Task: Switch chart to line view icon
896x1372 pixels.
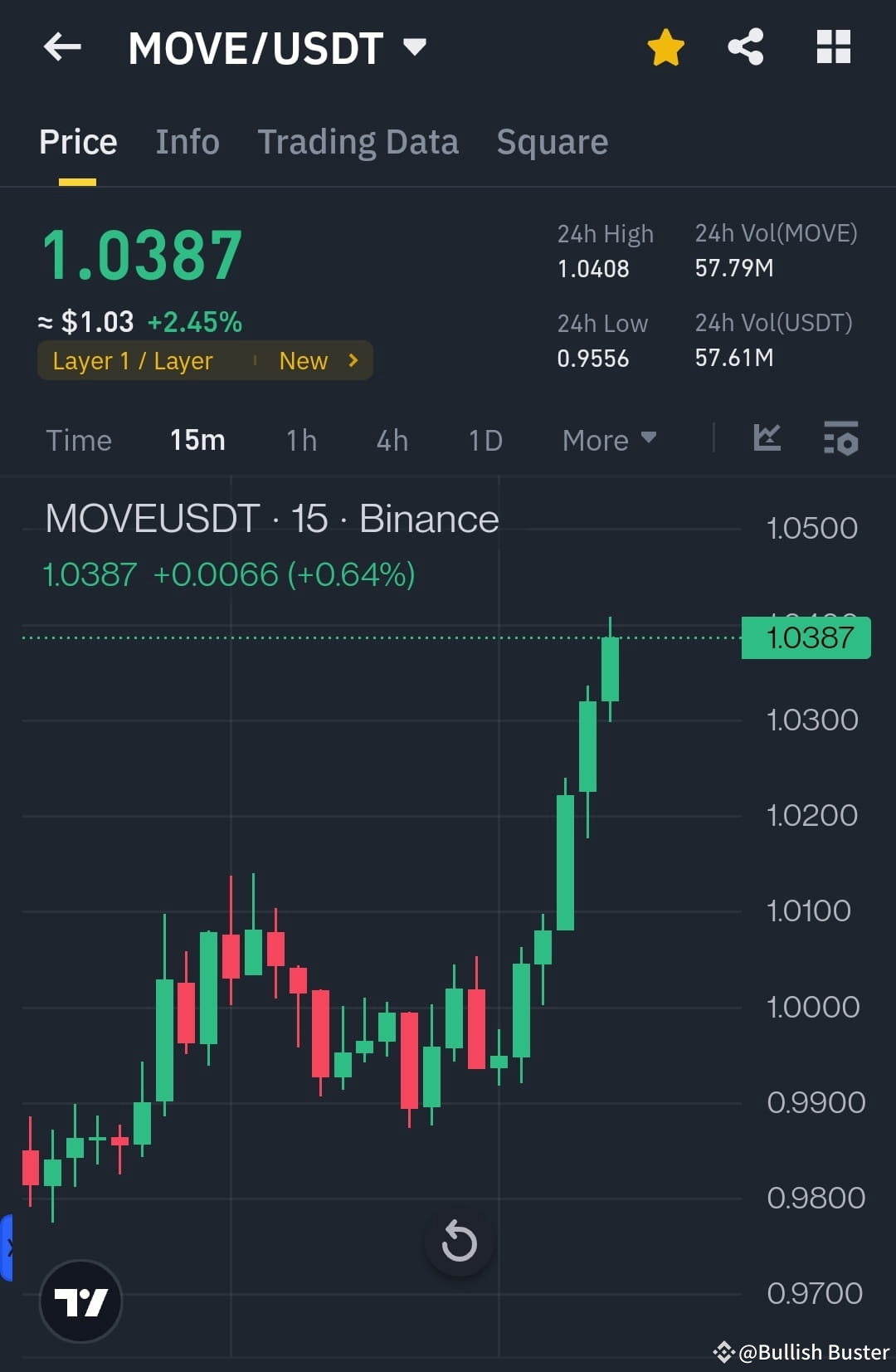Action: coord(766,440)
